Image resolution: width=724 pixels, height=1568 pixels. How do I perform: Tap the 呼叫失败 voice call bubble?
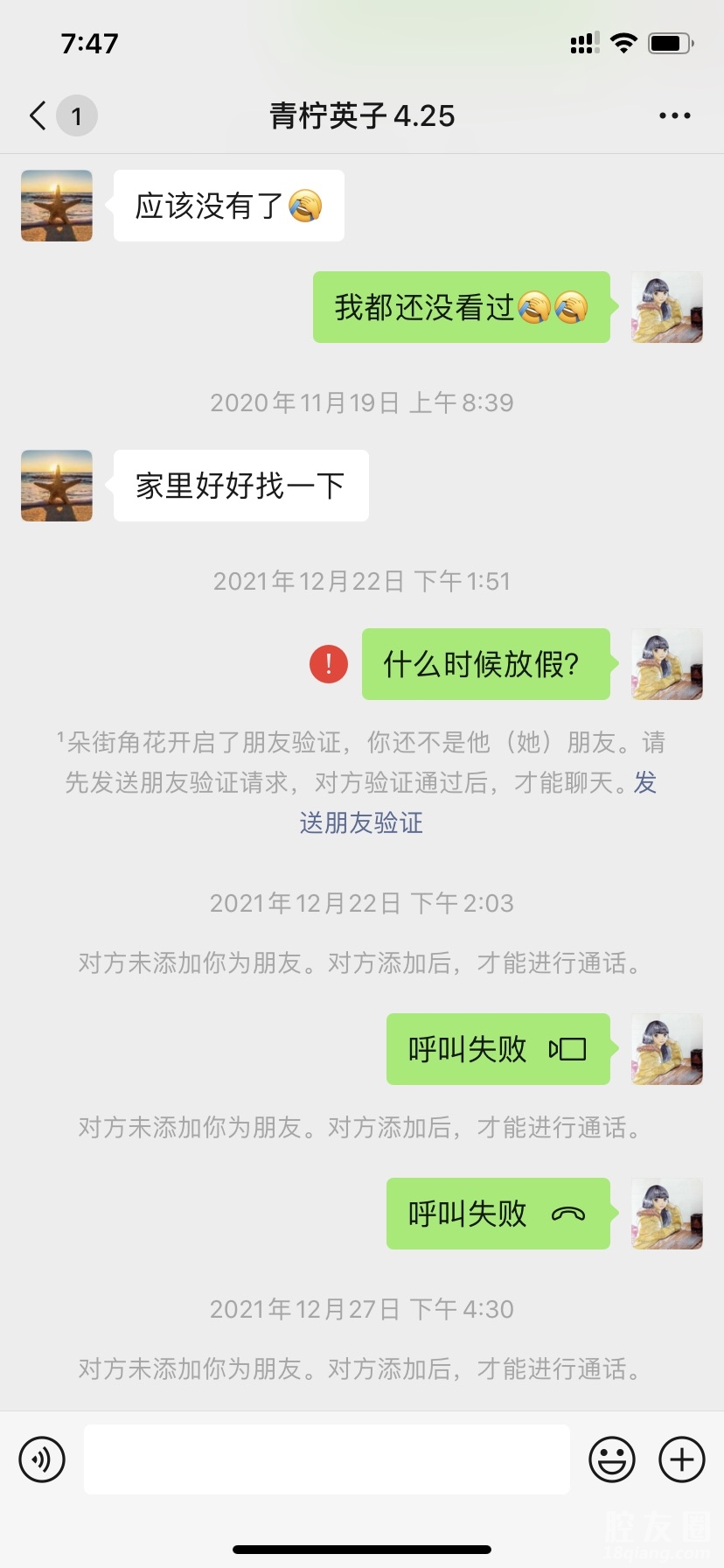tap(498, 1214)
